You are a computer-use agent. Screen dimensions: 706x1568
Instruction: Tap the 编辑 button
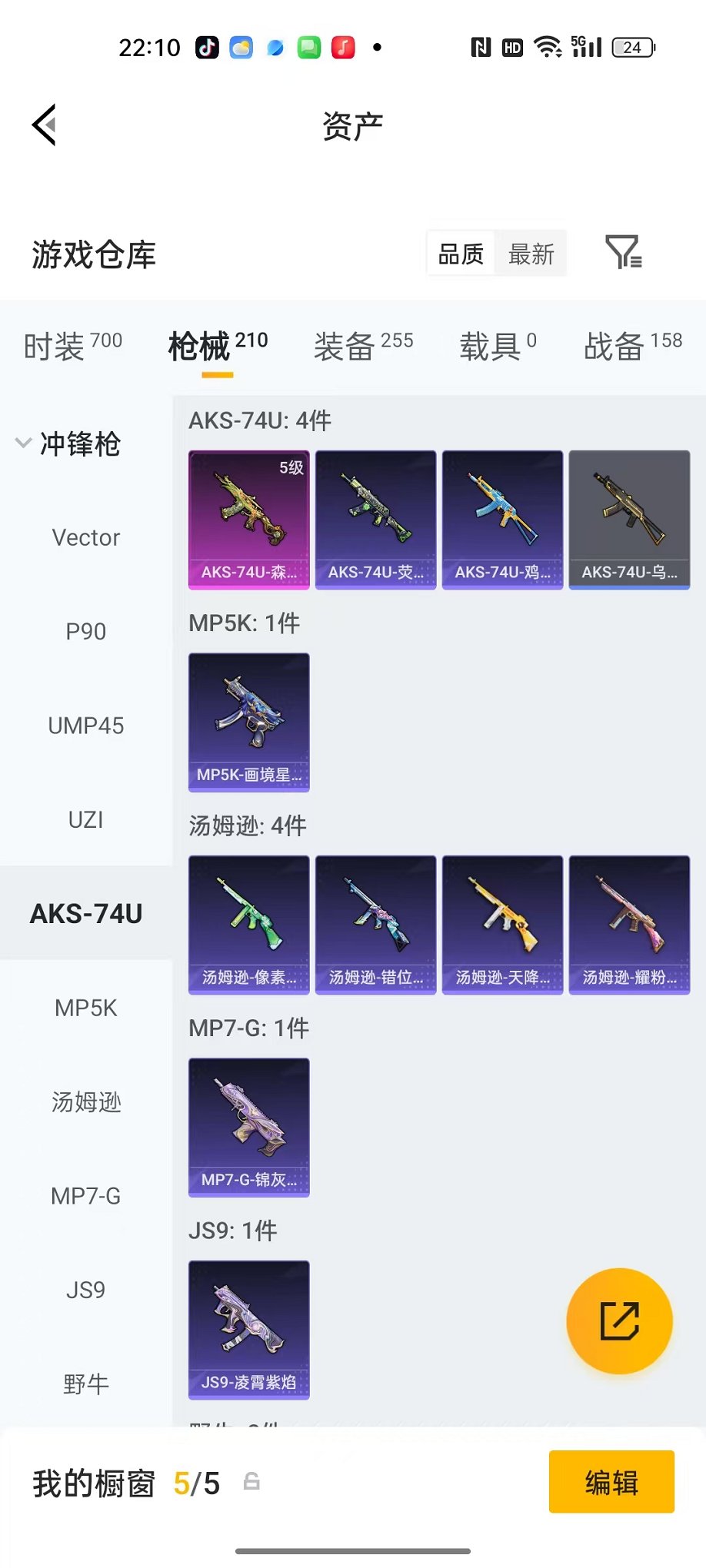tap(611, 1482)
